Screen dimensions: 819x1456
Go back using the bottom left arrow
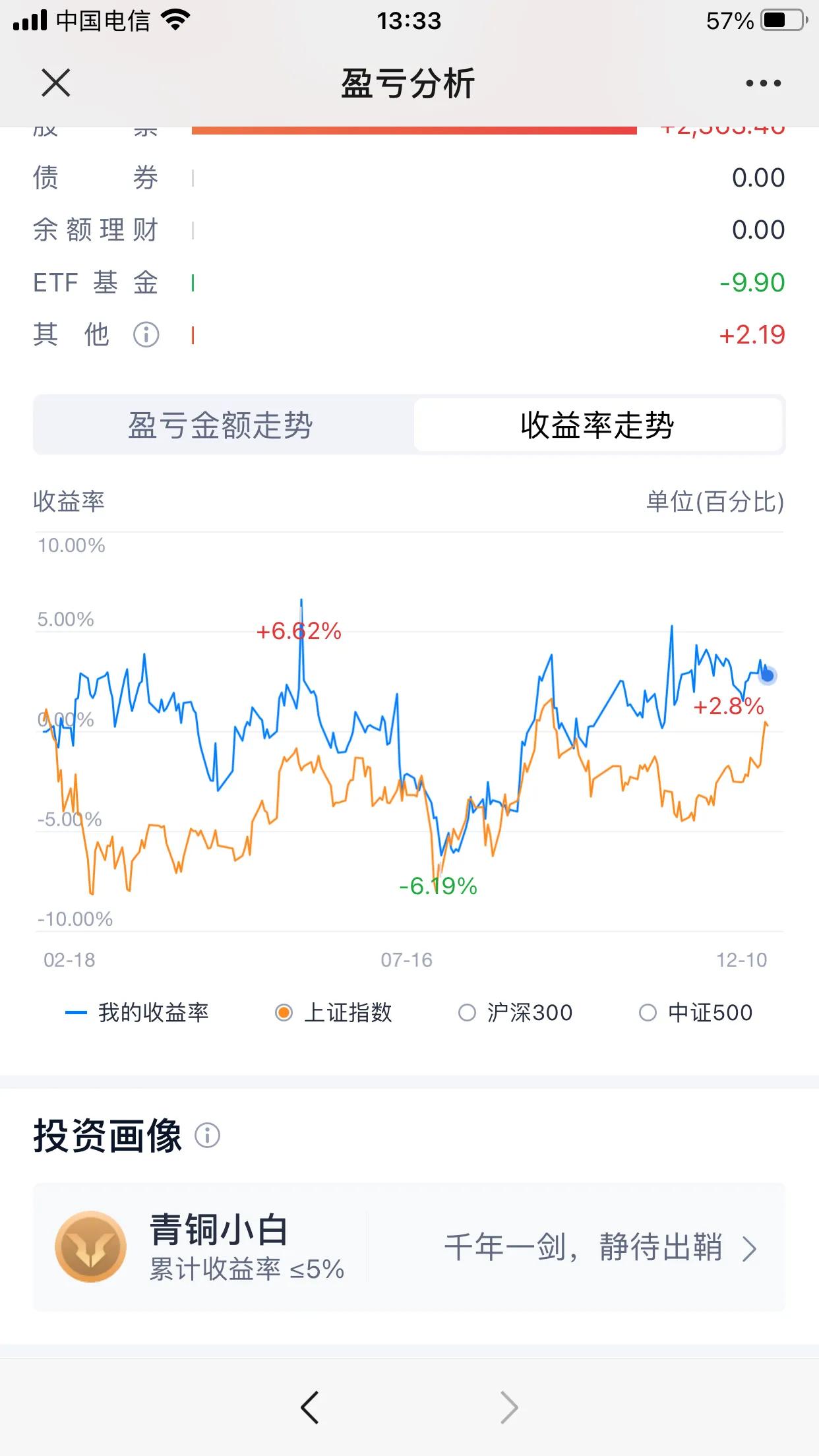pos(309,1407)
